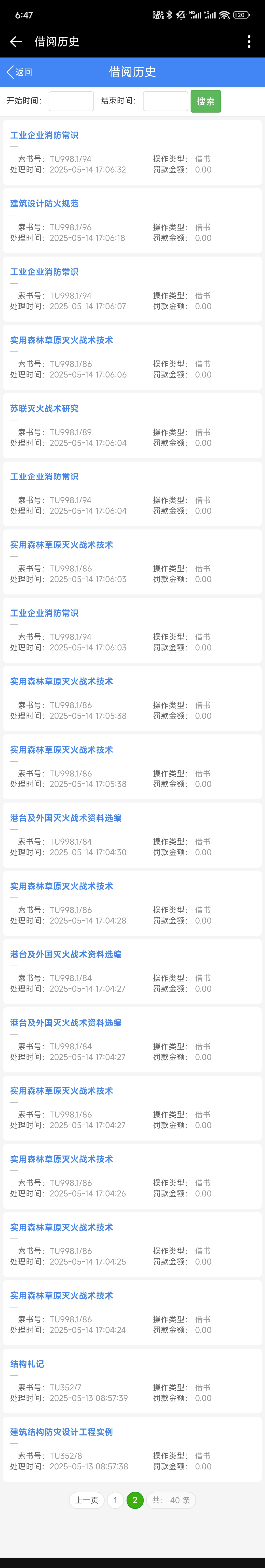Jump to page 1

pos(115,1500)
